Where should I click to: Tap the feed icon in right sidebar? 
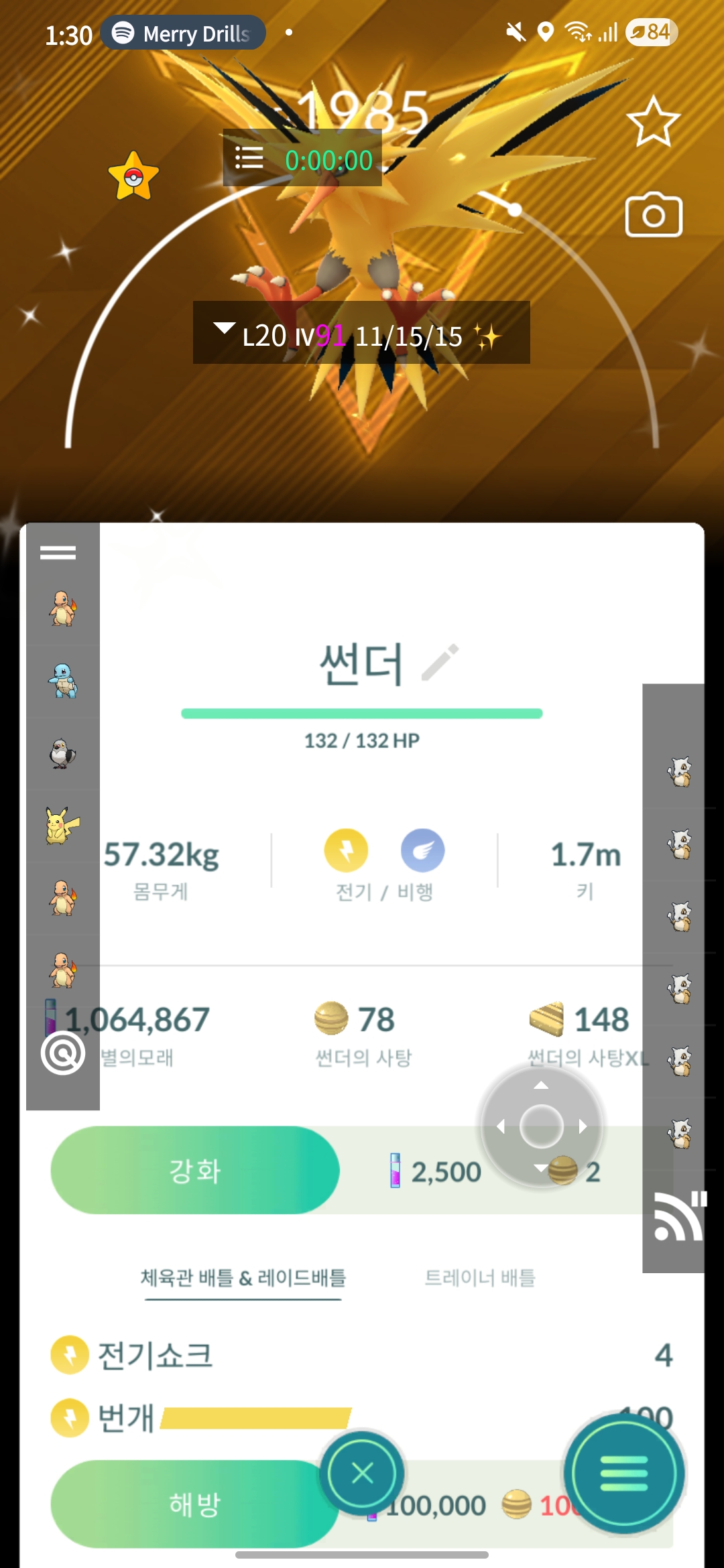[677, 1217]
